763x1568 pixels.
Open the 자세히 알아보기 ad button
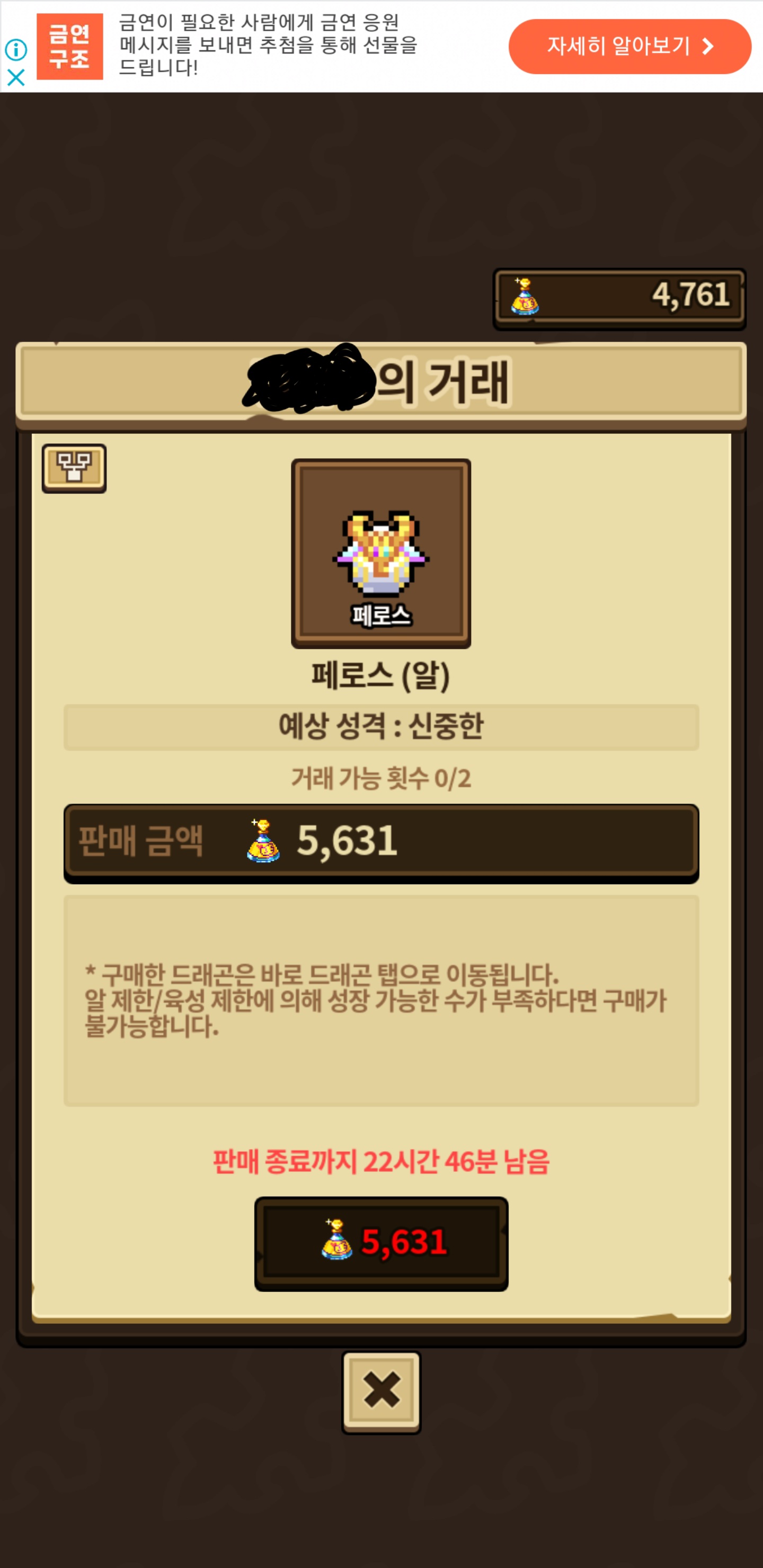pos(629,46)
